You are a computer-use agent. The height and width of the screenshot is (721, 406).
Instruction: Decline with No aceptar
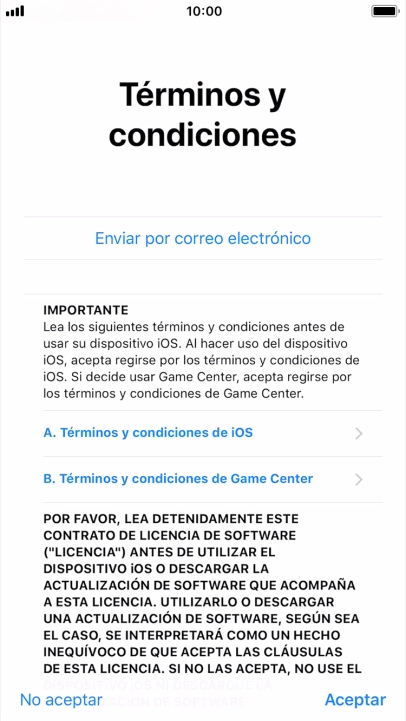tap(61, 700)
